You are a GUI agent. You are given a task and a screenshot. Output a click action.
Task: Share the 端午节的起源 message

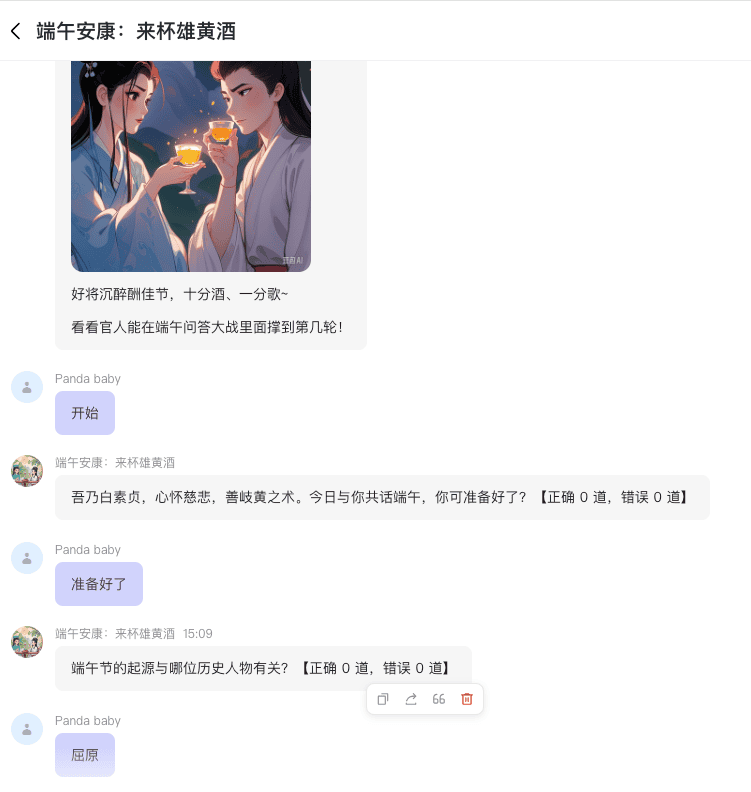411,699
